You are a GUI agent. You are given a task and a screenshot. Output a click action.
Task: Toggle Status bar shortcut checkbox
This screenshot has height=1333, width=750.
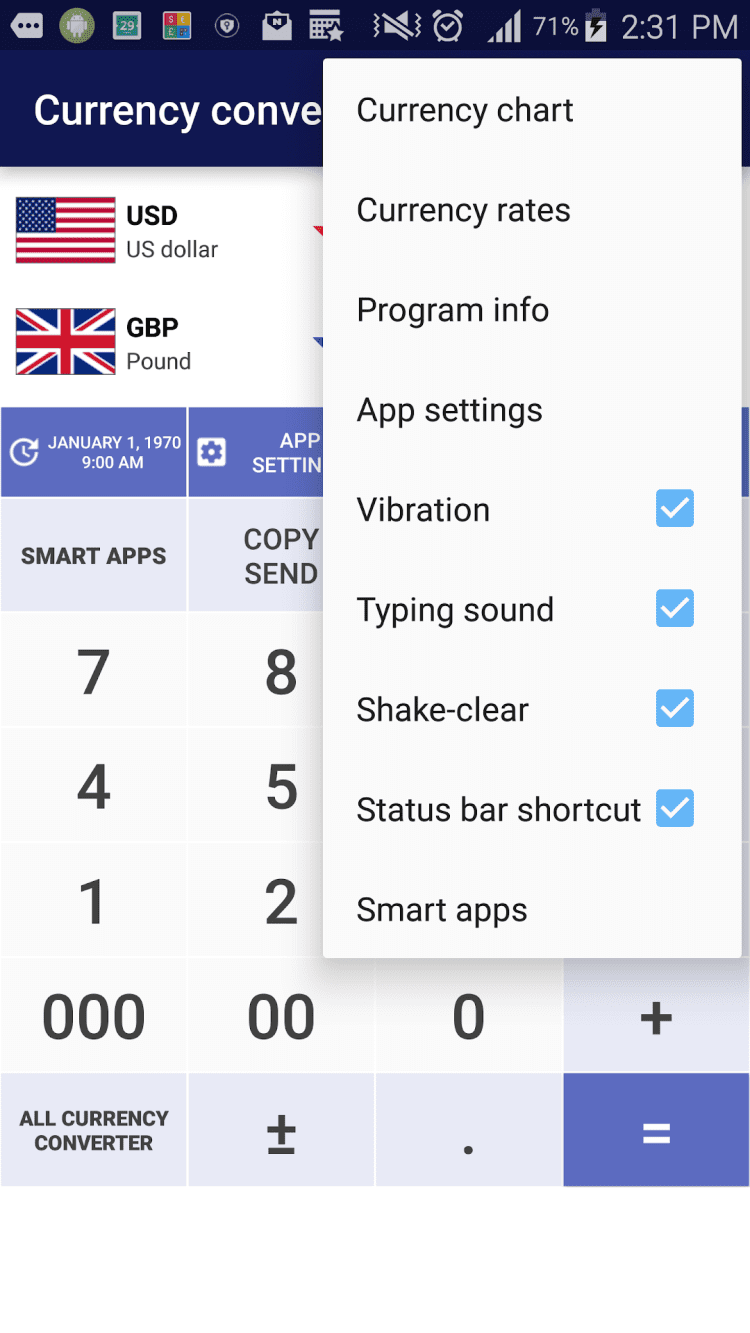(x=674, y=809)
